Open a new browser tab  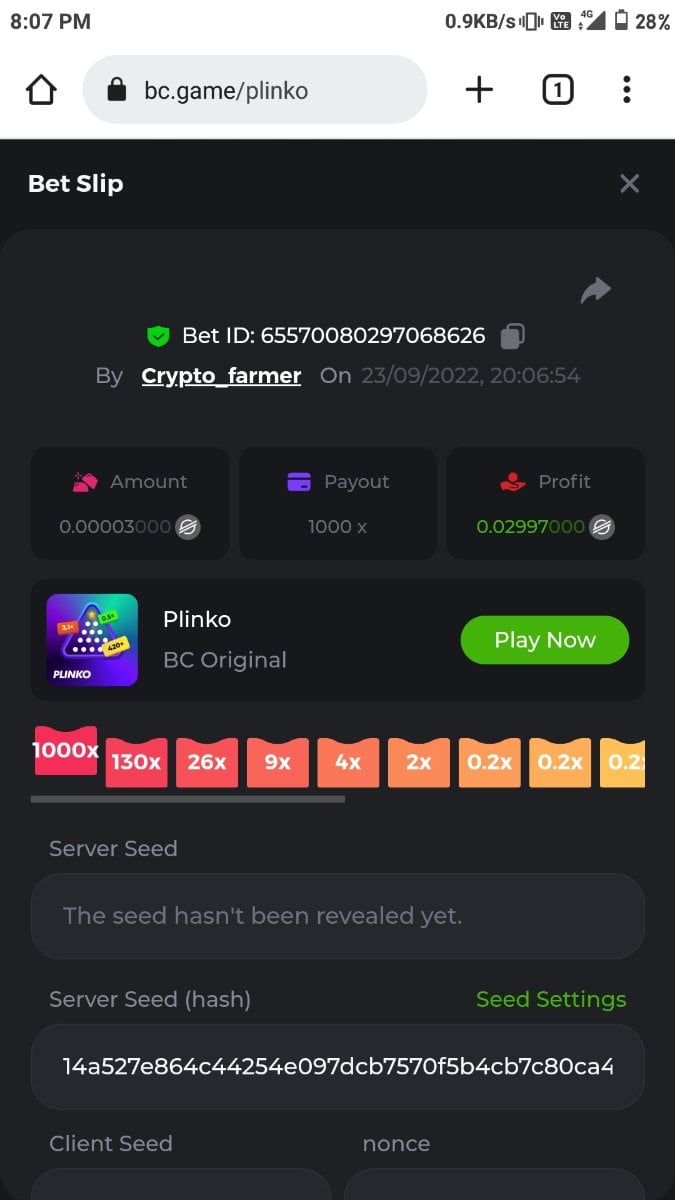coord(479,91)
